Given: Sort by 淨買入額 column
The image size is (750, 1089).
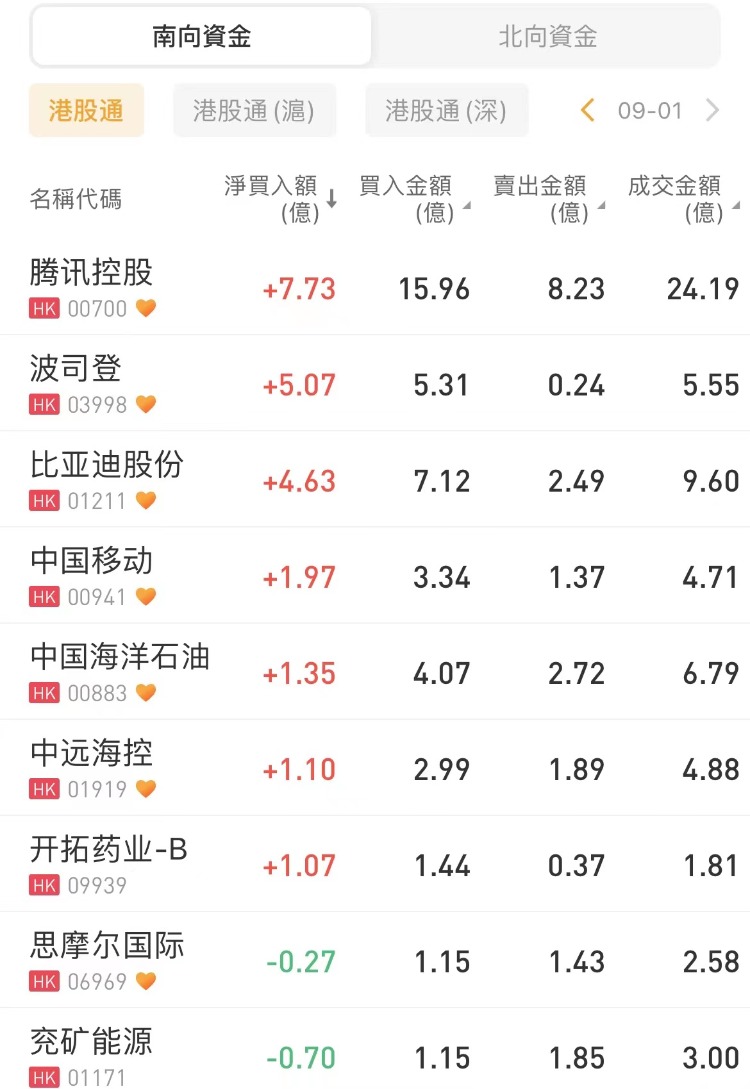Looking at the screenshot, I should (279, 198).
